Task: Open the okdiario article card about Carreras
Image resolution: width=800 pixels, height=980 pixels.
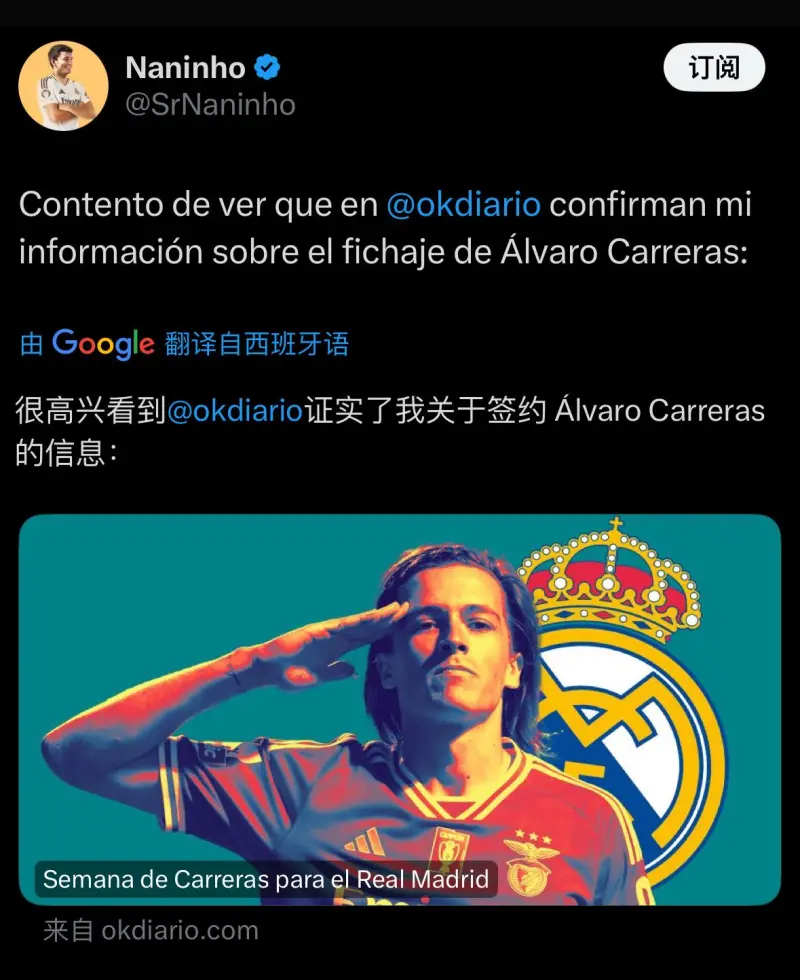Action: pyautogui.click(x=400, y=710)
